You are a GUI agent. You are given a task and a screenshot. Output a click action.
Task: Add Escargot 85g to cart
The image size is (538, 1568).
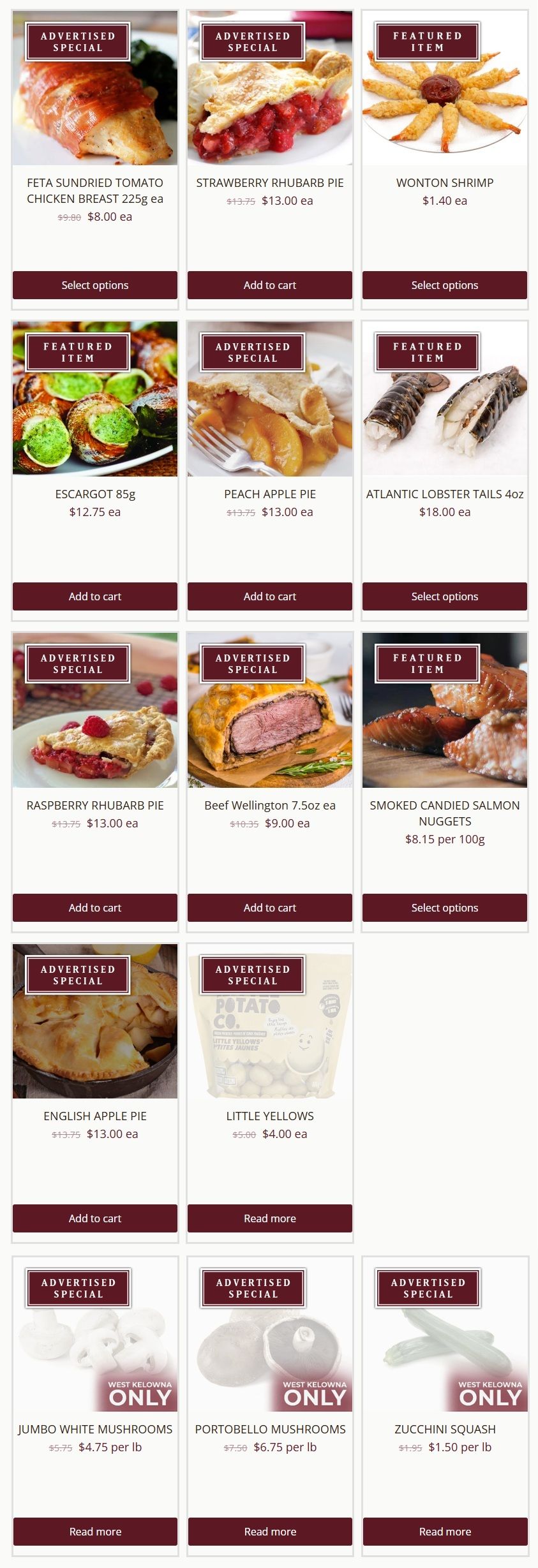tap(94, 596)
